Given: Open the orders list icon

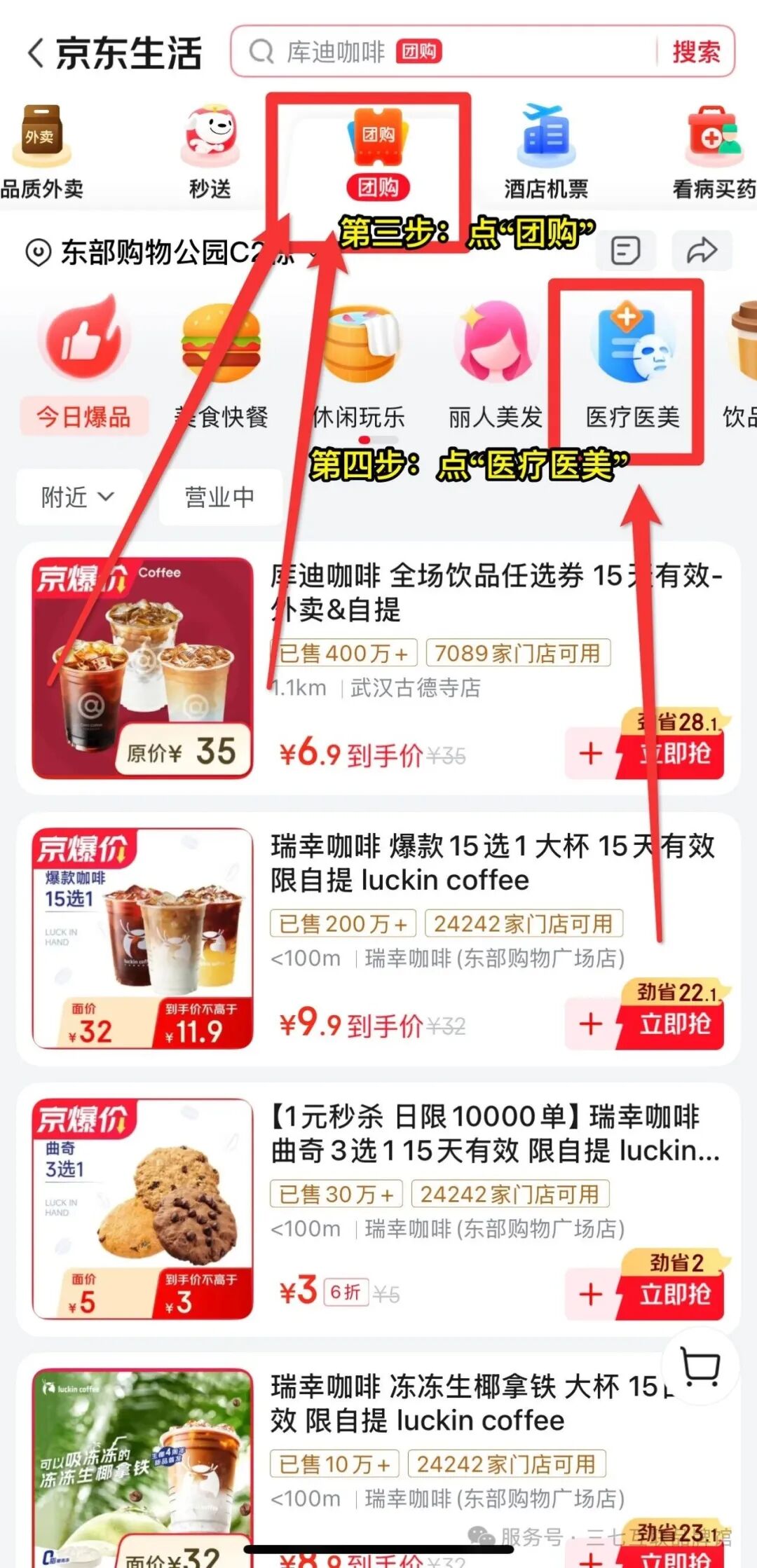Looking at the screenshot, I should [x=625, y=251].
